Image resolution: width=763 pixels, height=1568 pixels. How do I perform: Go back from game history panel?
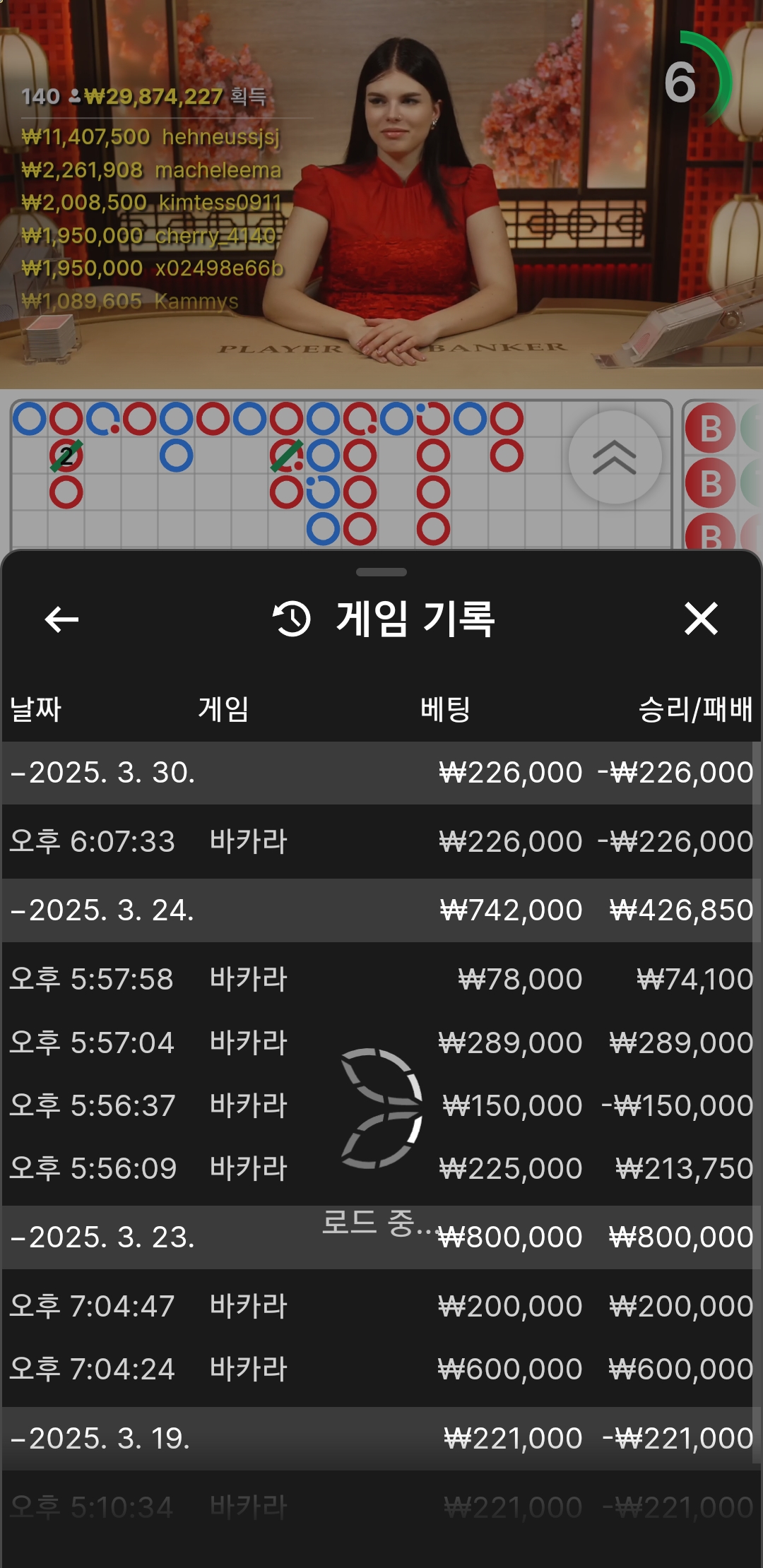pos(61,619)
